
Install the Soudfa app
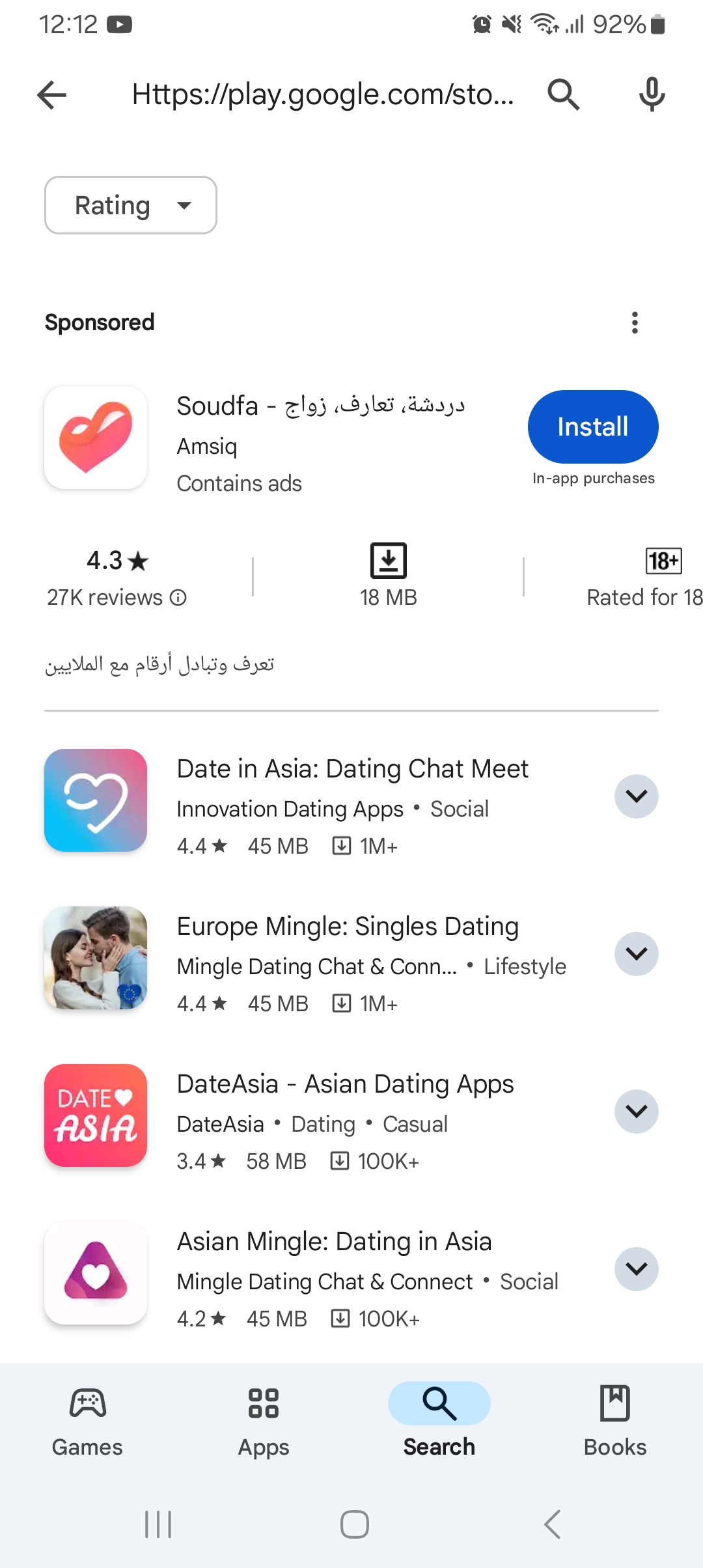coord(593,427)
